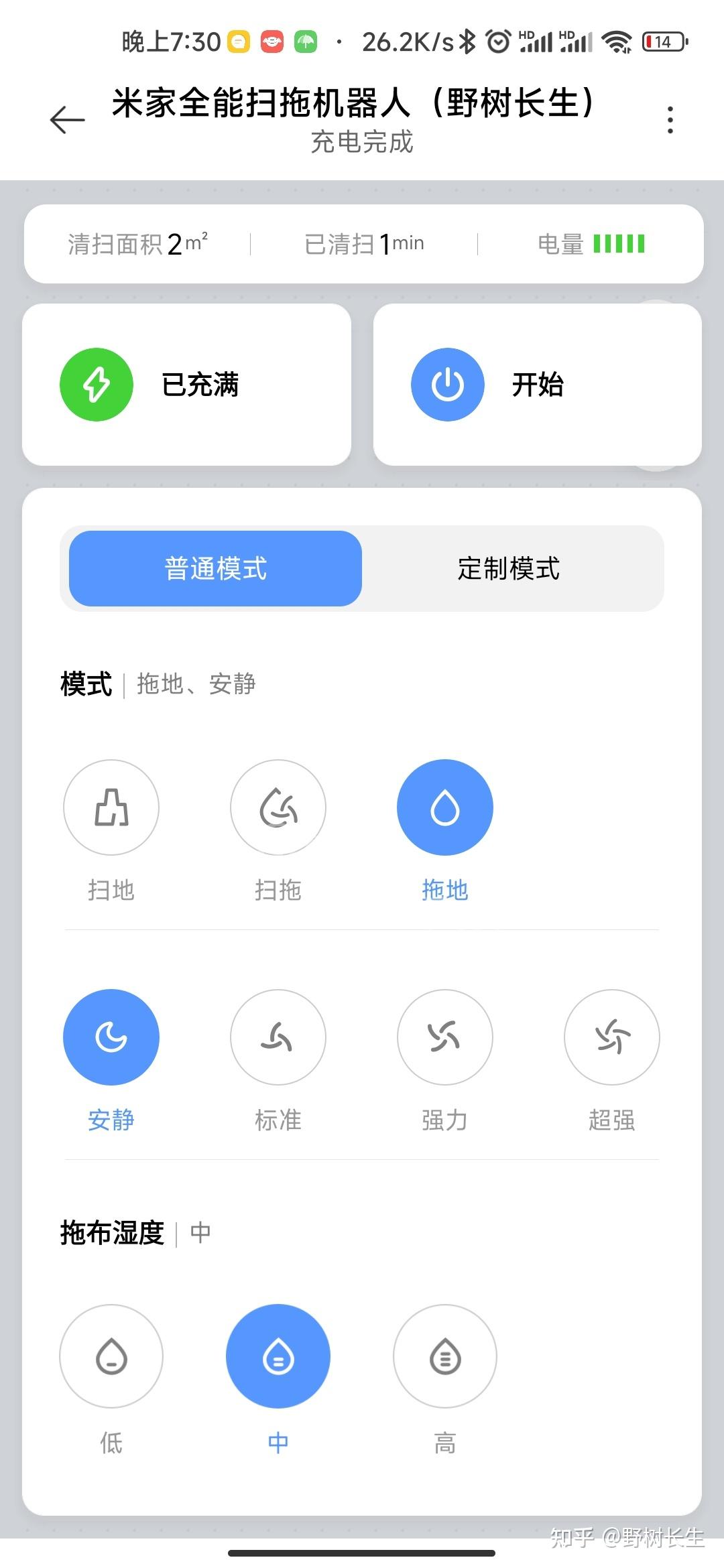Choose the 强力 strong suction icon
This screenshot has width=724, height=1568.
click(x=445, y=1037)
